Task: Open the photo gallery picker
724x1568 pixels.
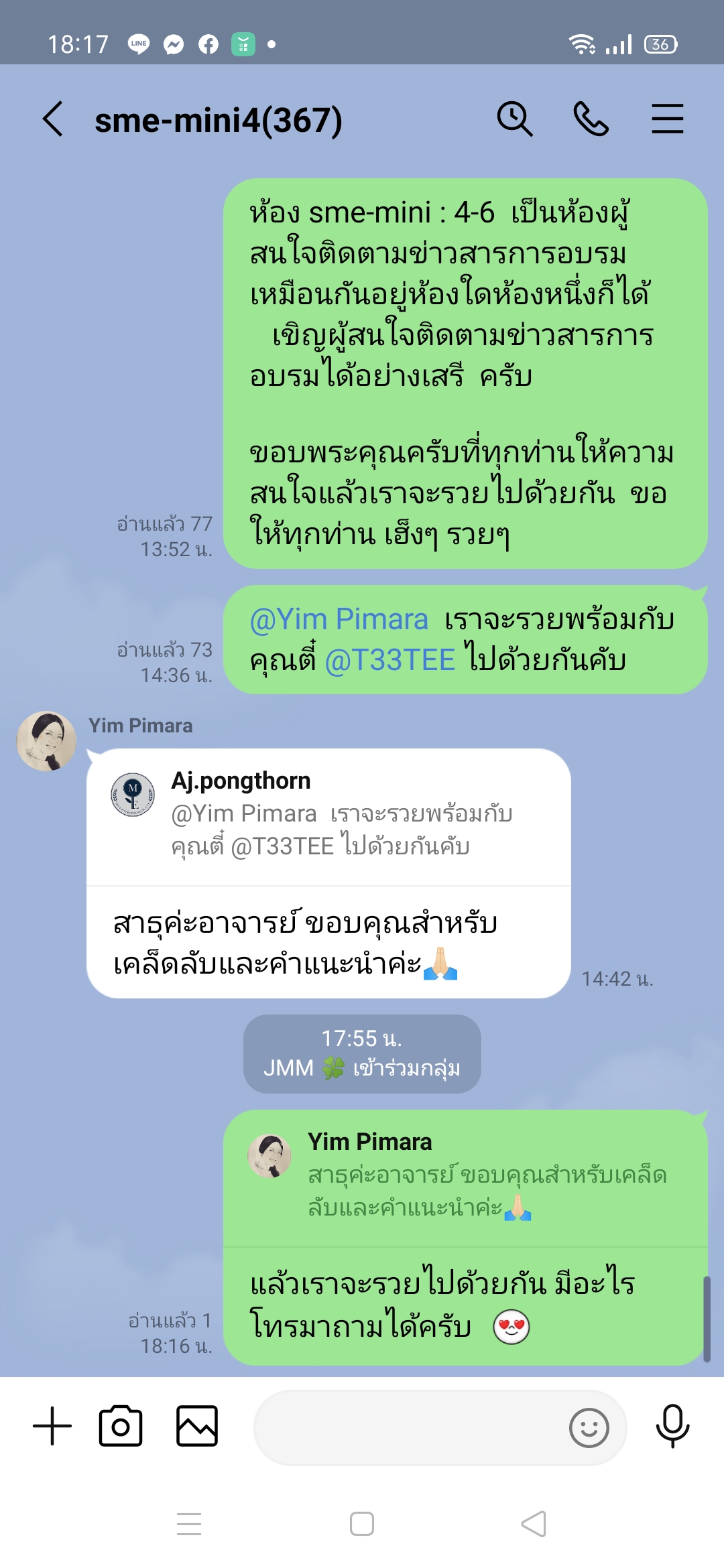Action: 197,1426
